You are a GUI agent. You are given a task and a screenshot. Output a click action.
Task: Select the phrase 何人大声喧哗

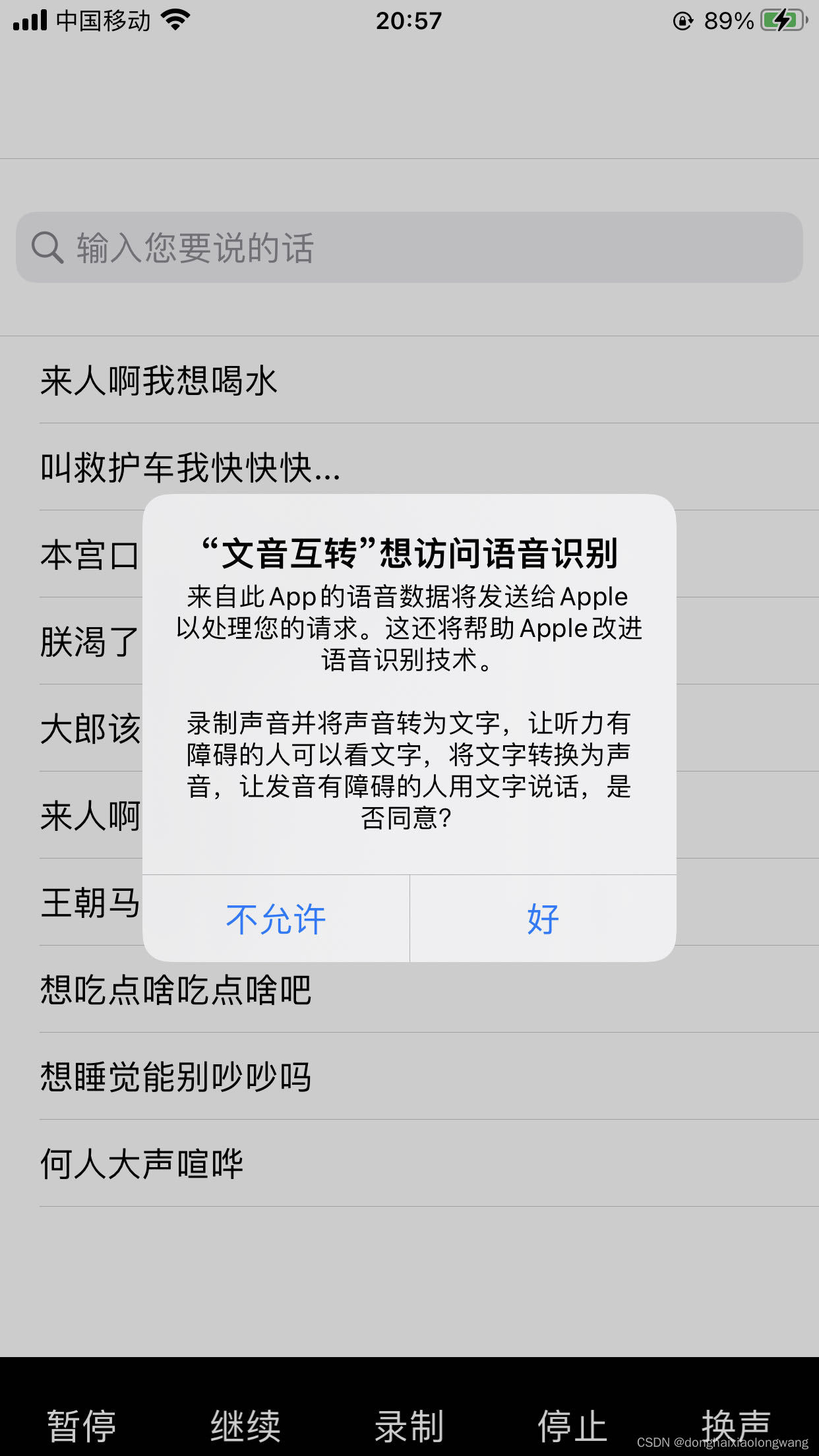(x=142, y=1164)
